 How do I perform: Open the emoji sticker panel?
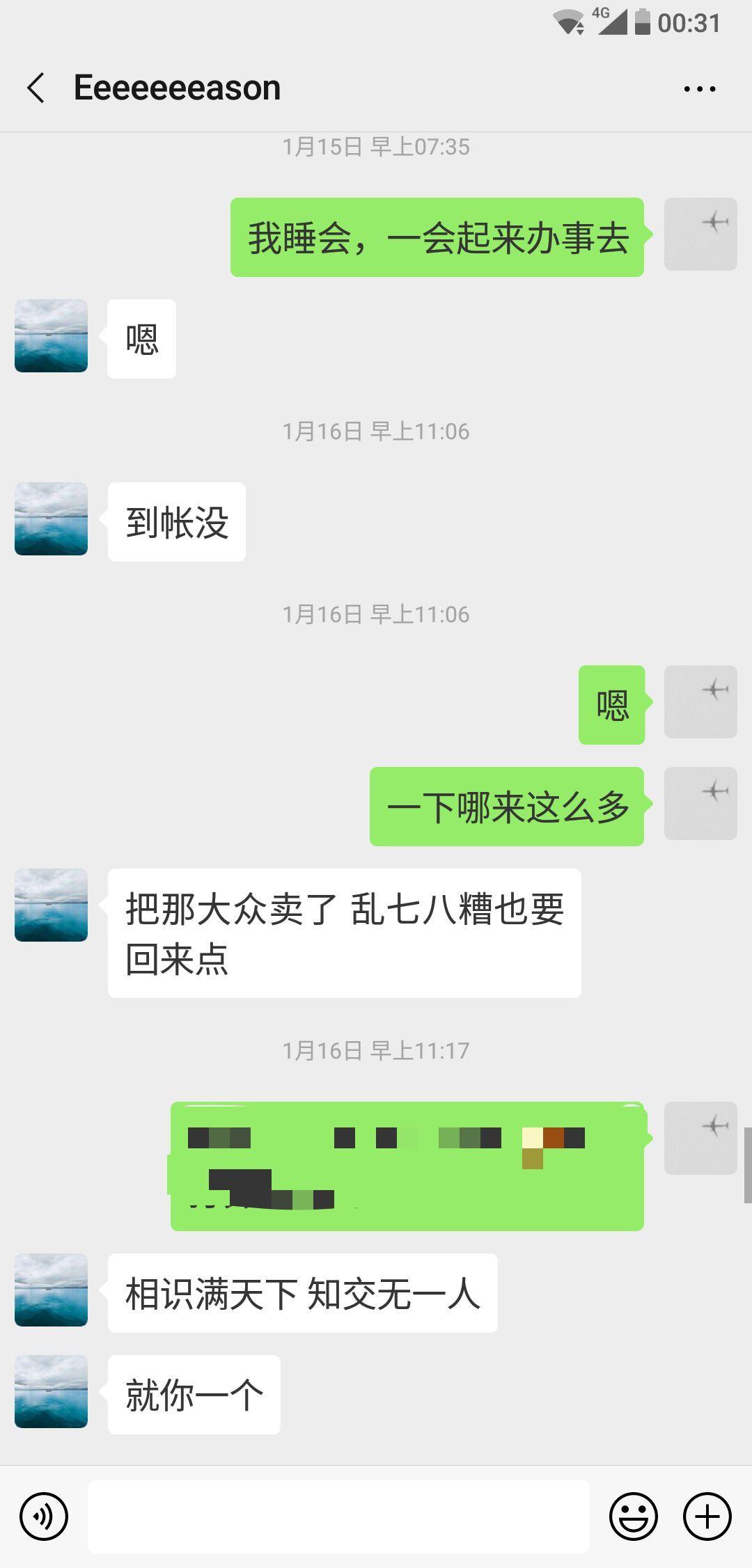coord(634,1516)
